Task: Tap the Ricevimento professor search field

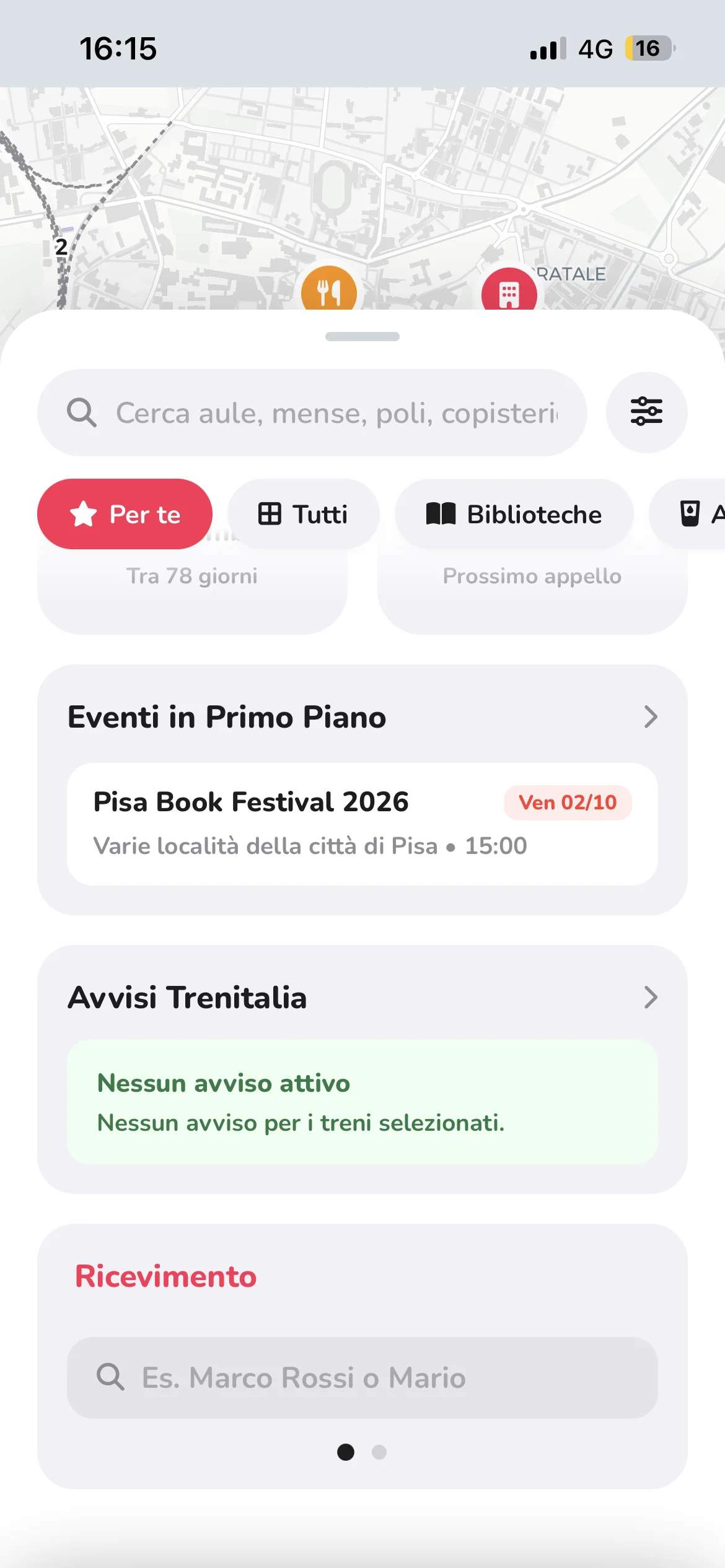Action: coord(362,1377)
